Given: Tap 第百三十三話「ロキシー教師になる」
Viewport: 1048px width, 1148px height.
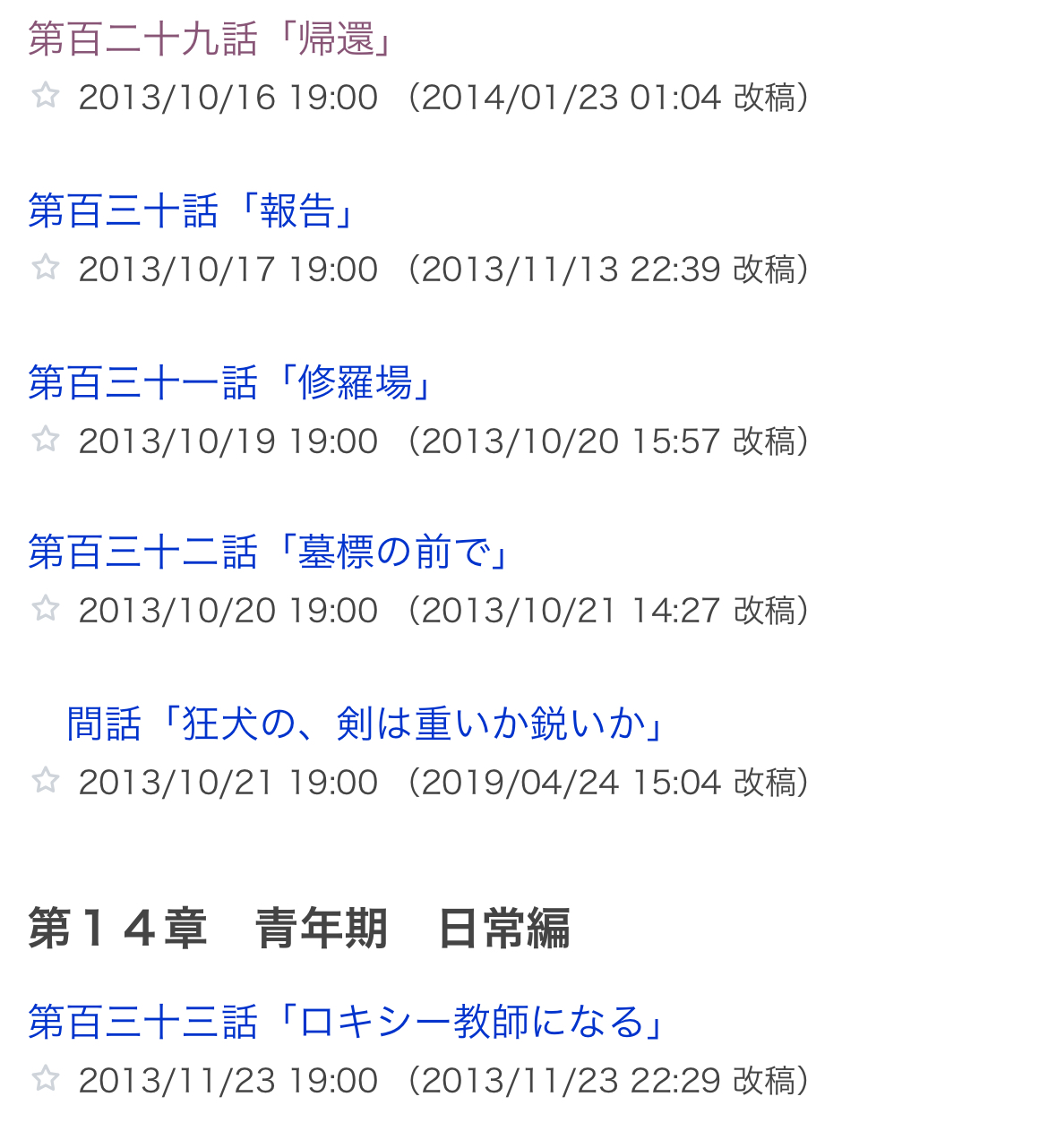Looking at the screenshot, I should click(347, 1022).
